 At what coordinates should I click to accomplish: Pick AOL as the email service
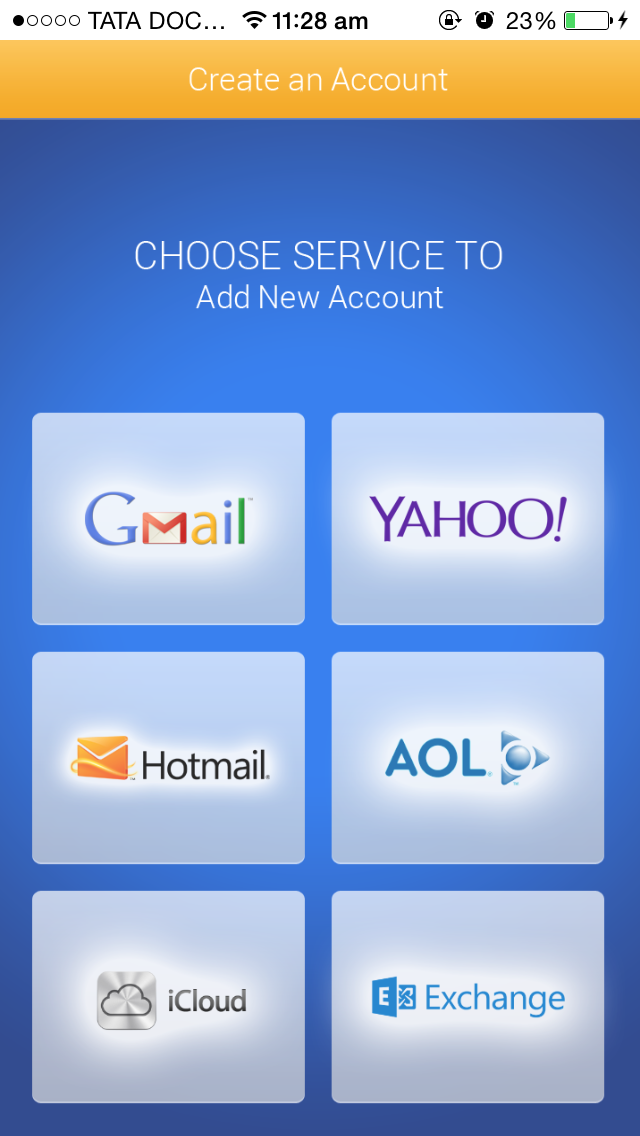(x=467, y=757)
